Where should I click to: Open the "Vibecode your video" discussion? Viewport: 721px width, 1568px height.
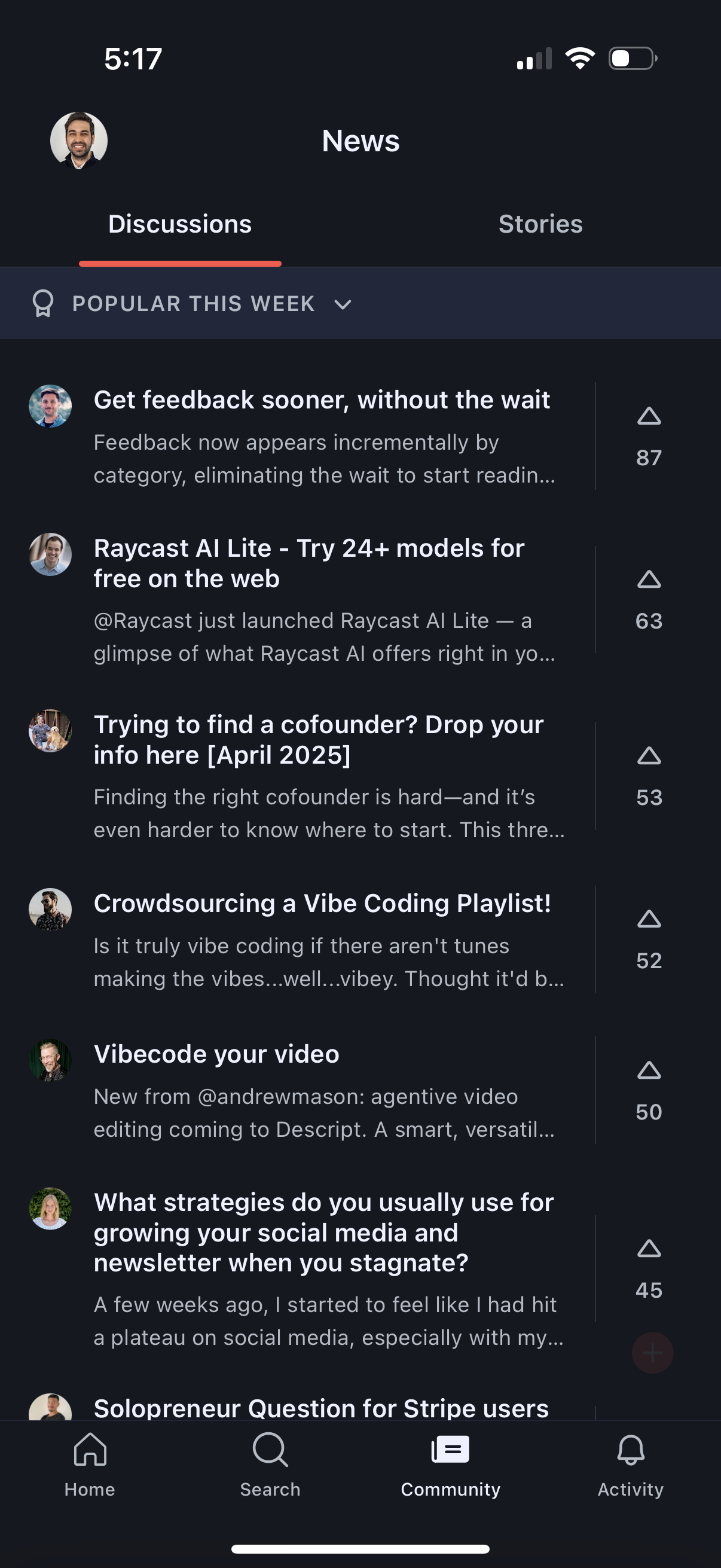[x=217, y=1054]
